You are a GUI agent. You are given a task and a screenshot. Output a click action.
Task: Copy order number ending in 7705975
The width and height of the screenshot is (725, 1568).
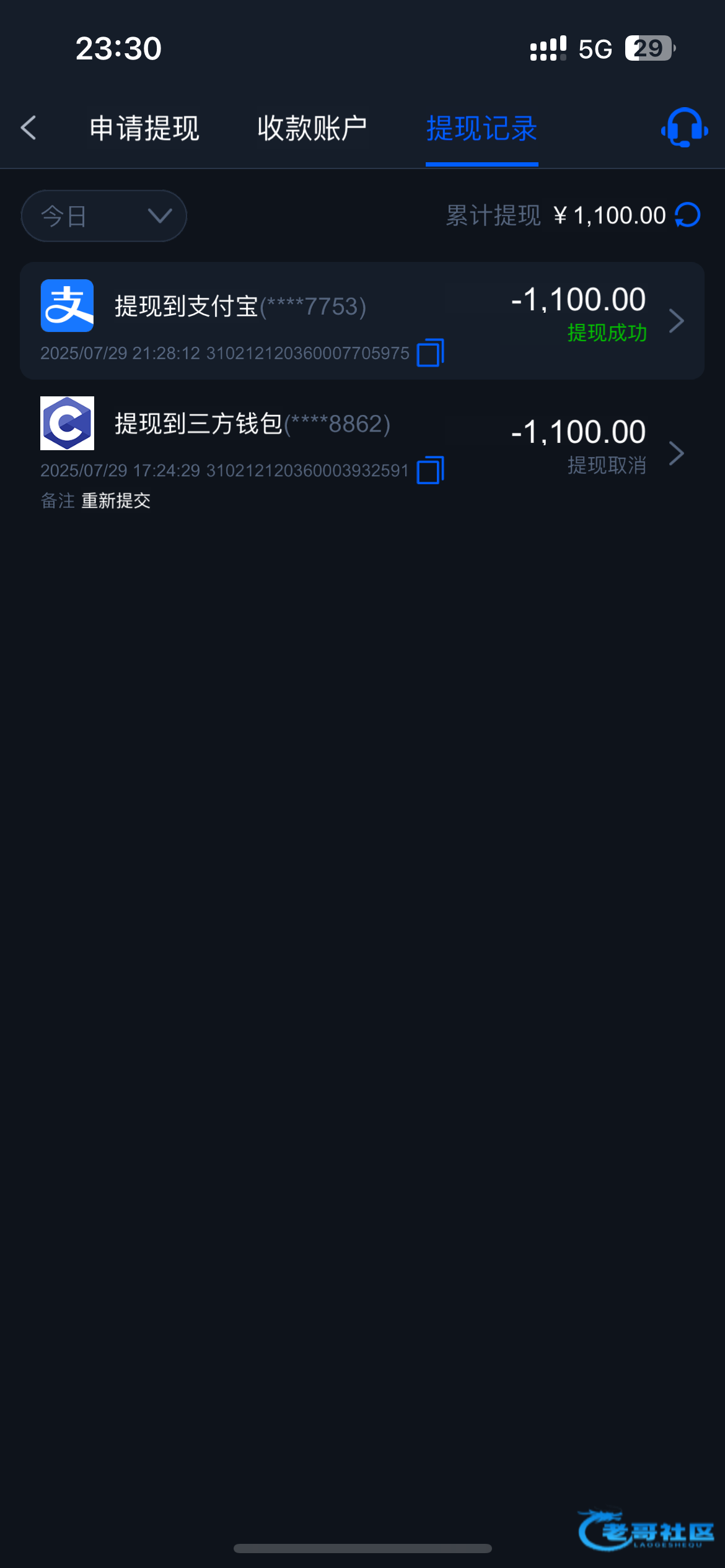coord(431,353)
